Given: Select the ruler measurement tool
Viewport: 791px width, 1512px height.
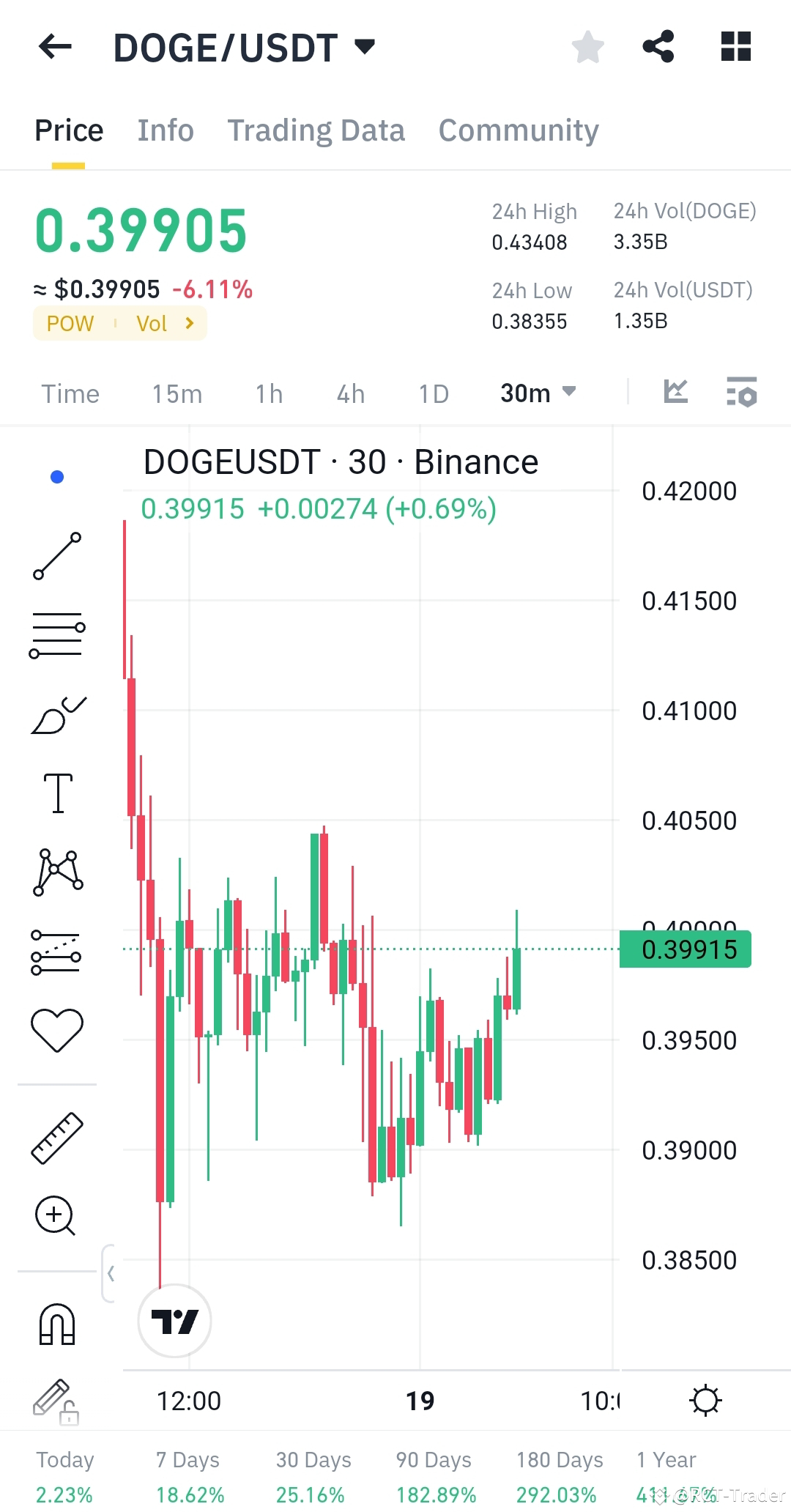Looking at the screenshot, I should coord(57,1135).
